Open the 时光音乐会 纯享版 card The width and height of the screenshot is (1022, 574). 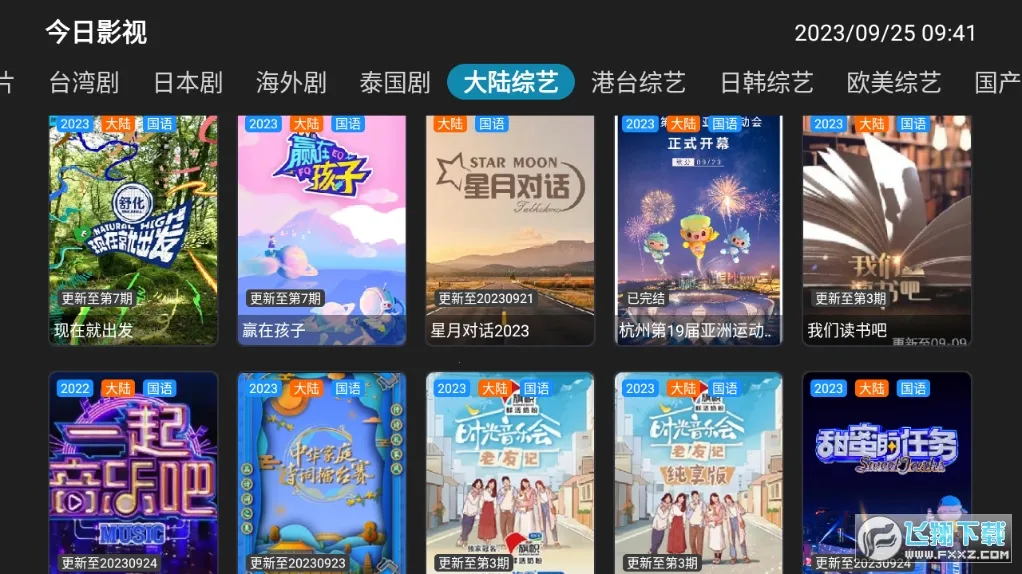click(x=698, y=472)
